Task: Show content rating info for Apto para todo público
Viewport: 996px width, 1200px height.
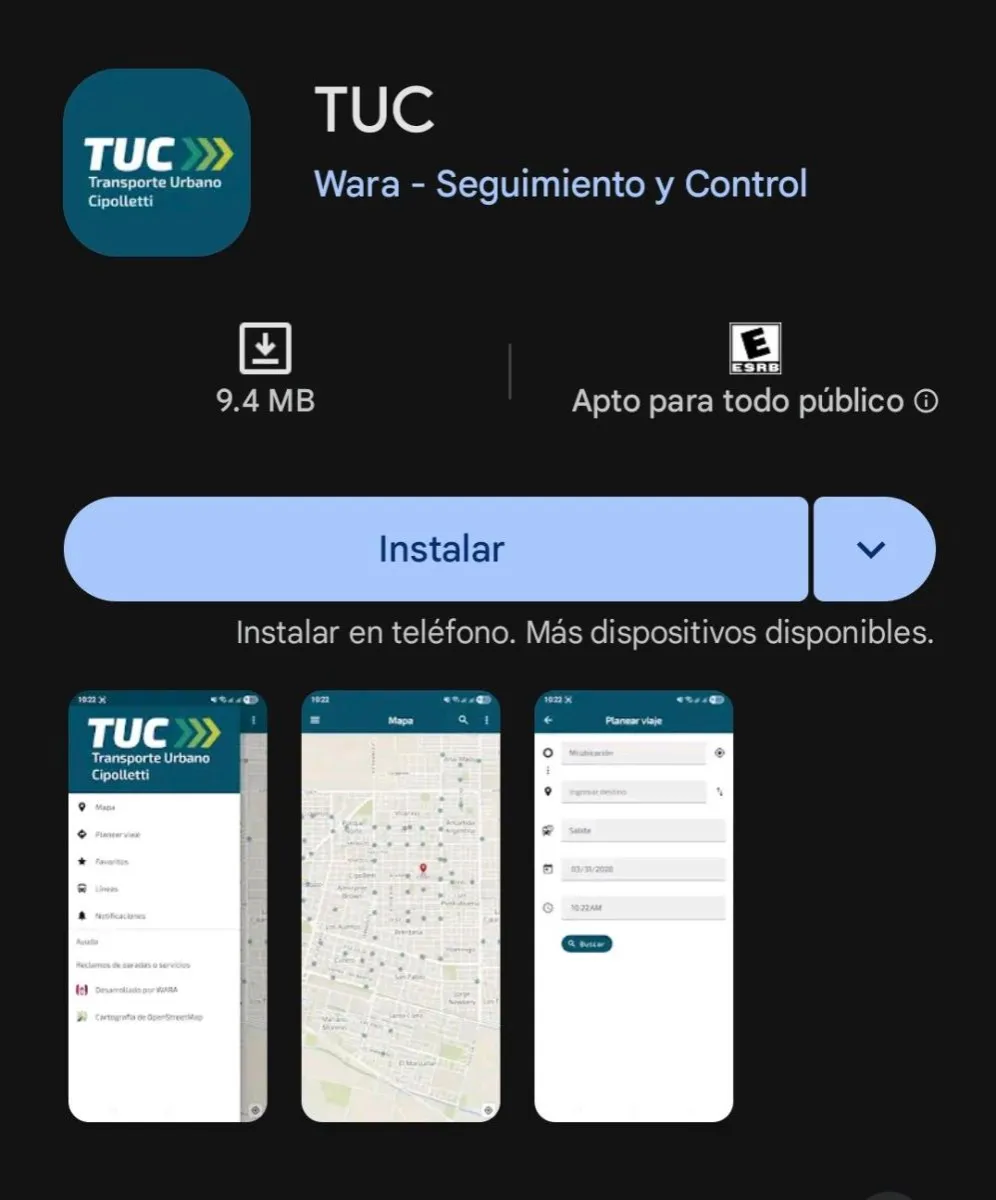Action: tap(926, 402)
